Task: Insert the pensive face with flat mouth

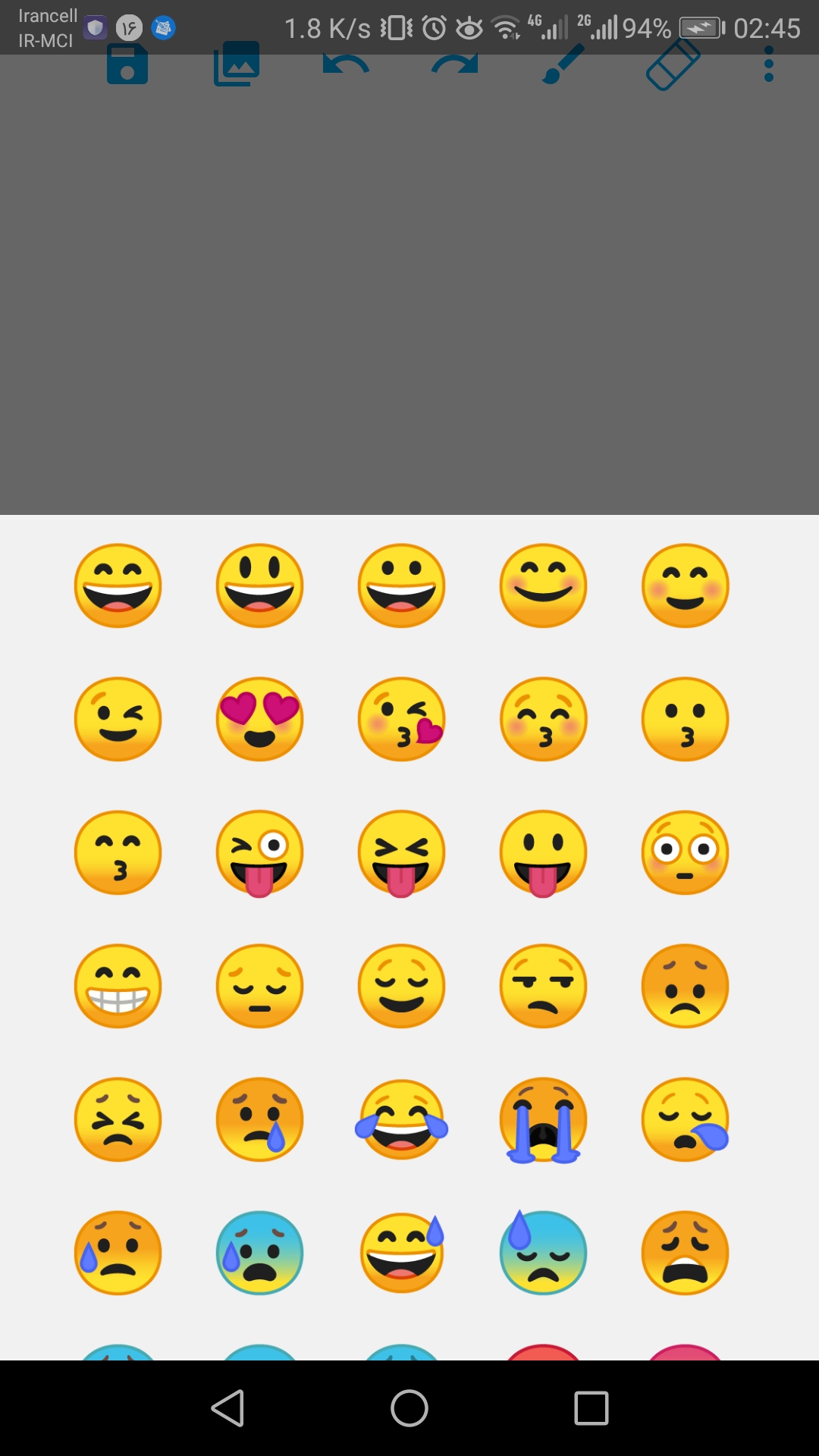Action: (259, 986)
